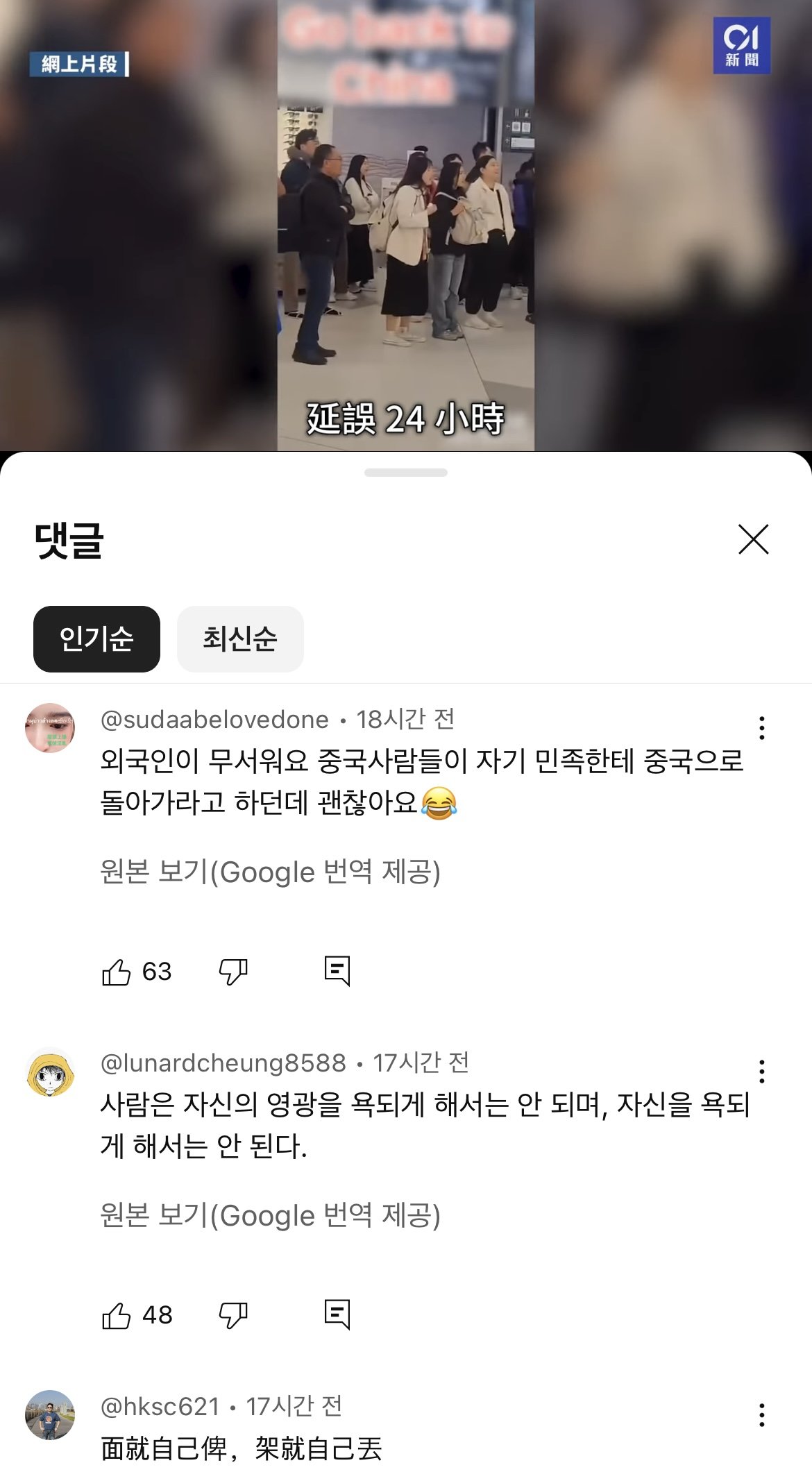
Task: Close the 댓글 comments panel
Action: pyautogui.click(x=753, y=539)
